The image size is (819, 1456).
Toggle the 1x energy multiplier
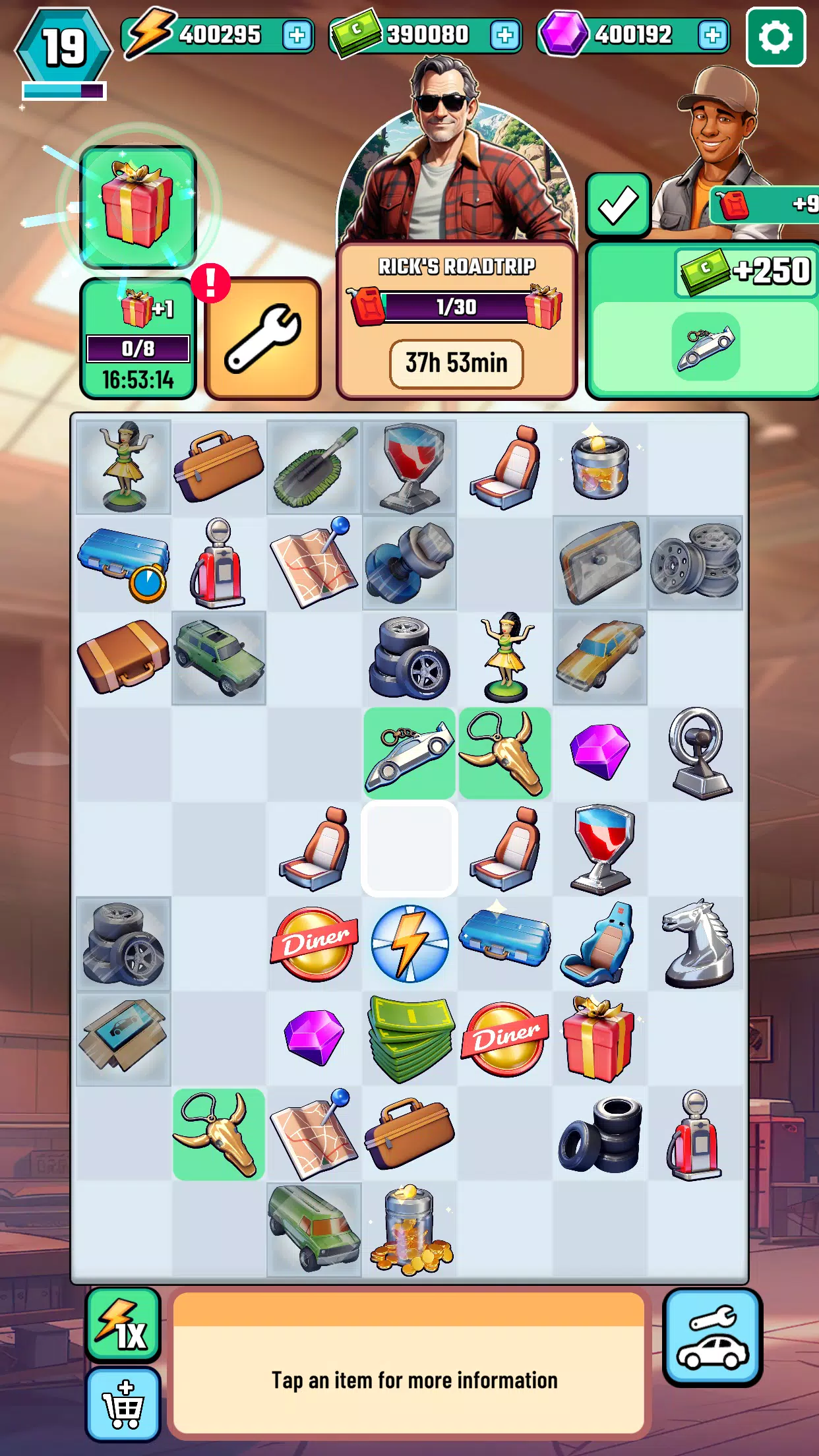pos(123,1324)
